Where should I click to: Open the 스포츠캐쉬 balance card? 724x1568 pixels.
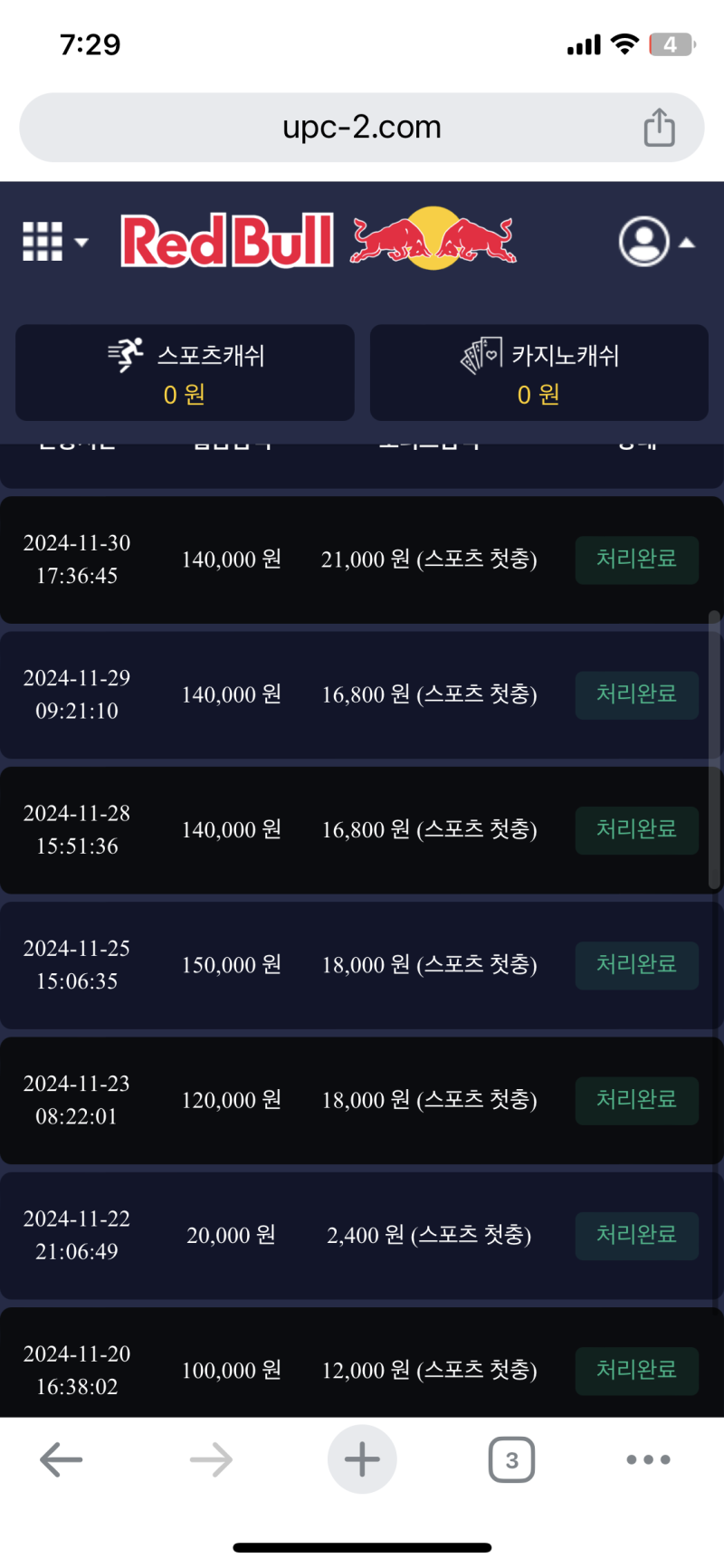tap(185, 373)
